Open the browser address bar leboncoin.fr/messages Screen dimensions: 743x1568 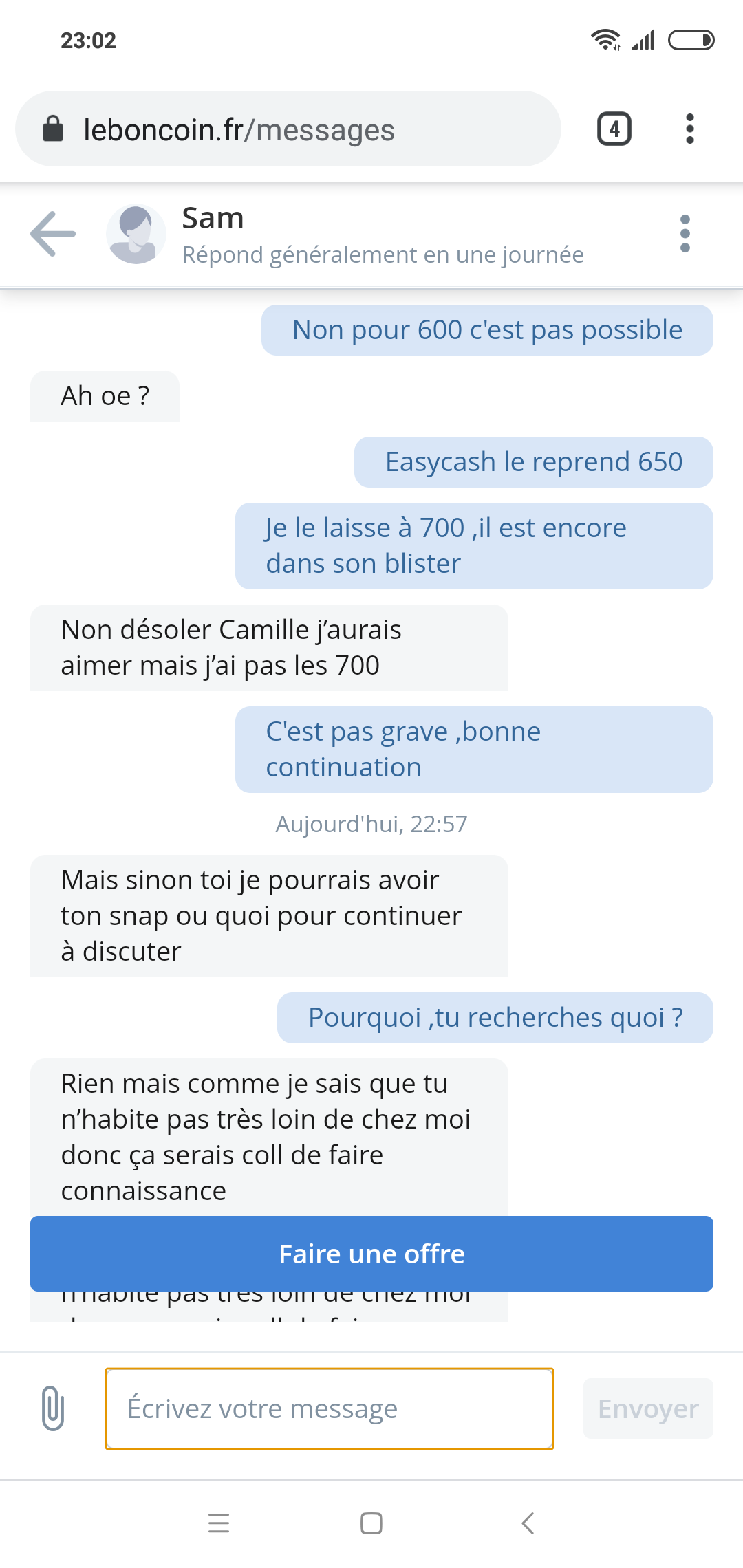288,129
